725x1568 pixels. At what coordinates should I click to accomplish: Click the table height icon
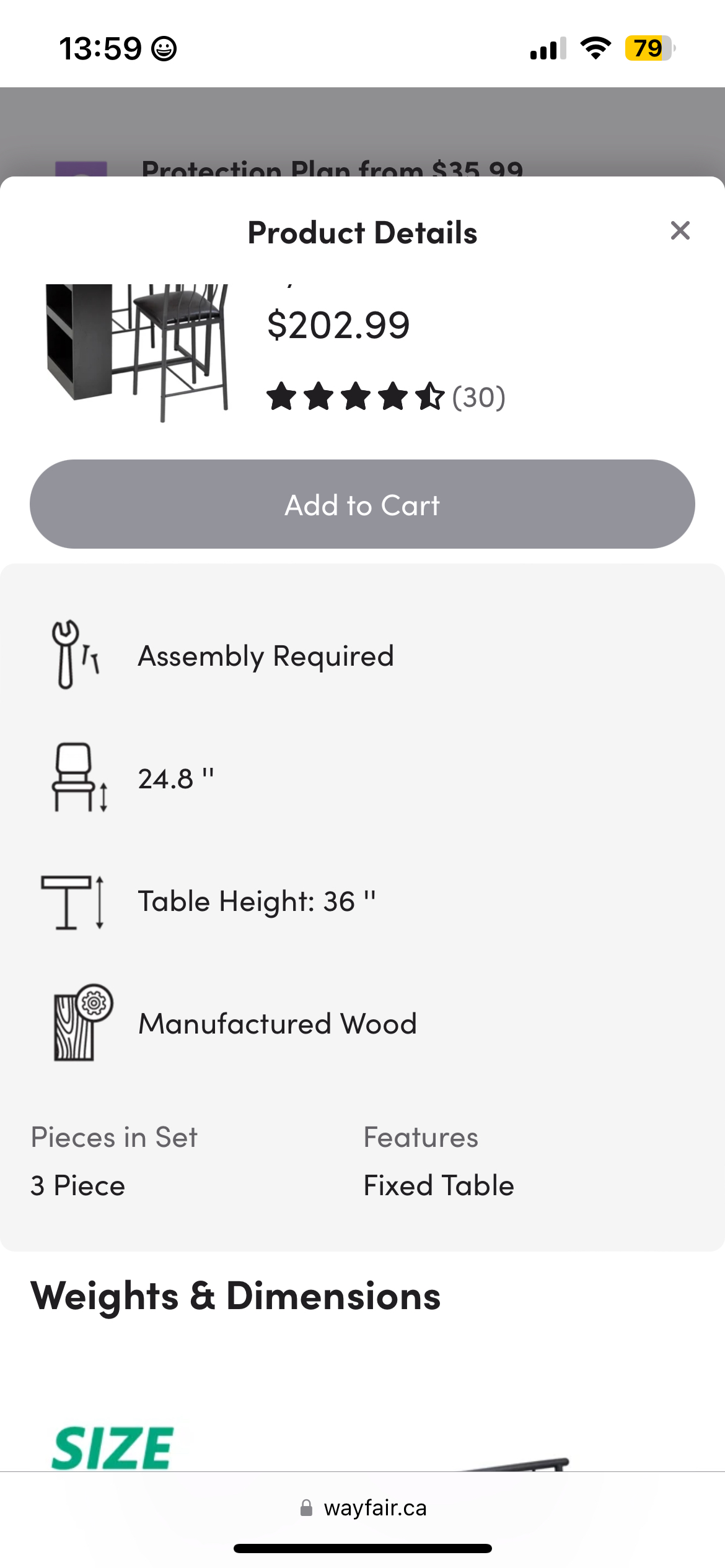click(x=72, y=902)
